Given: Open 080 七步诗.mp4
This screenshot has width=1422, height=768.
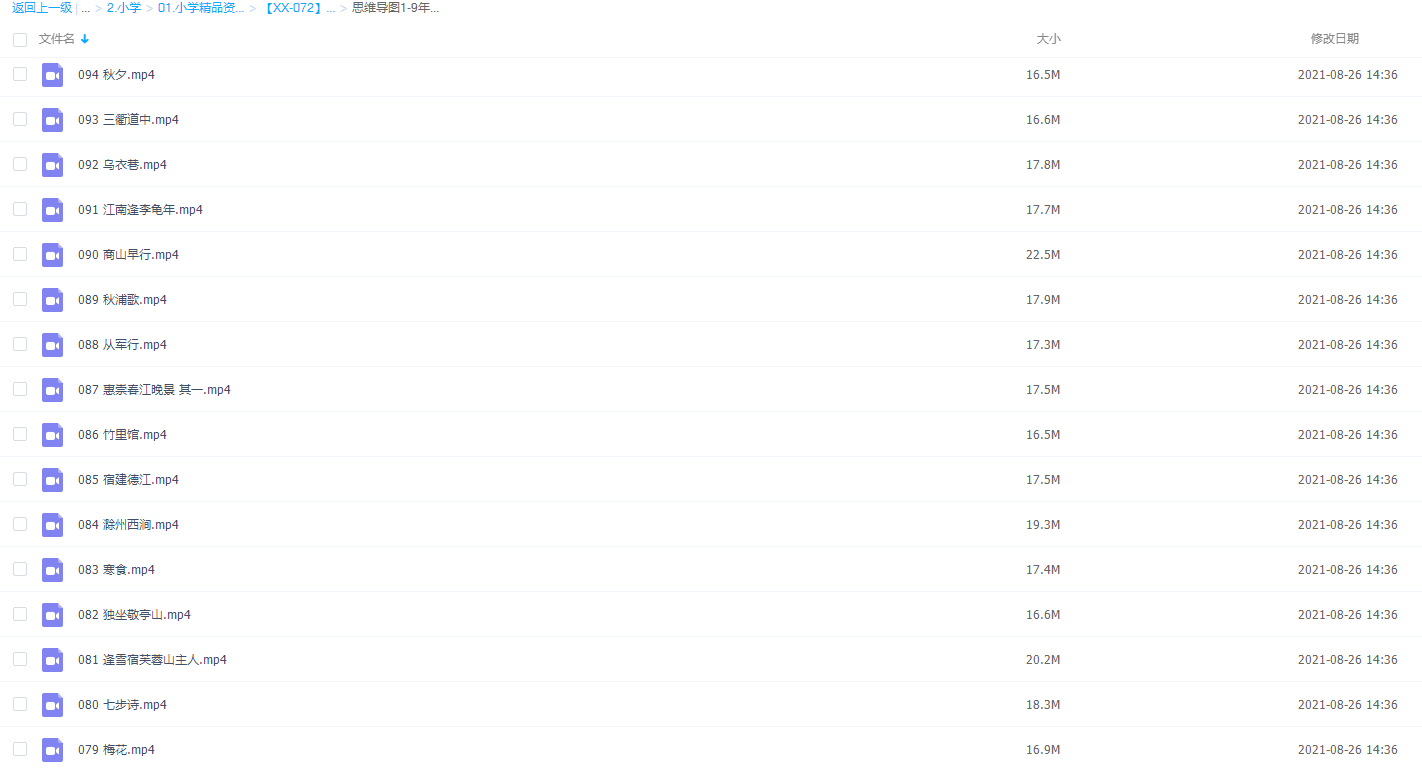Looking at the screenshot, I should click(122, 705).
